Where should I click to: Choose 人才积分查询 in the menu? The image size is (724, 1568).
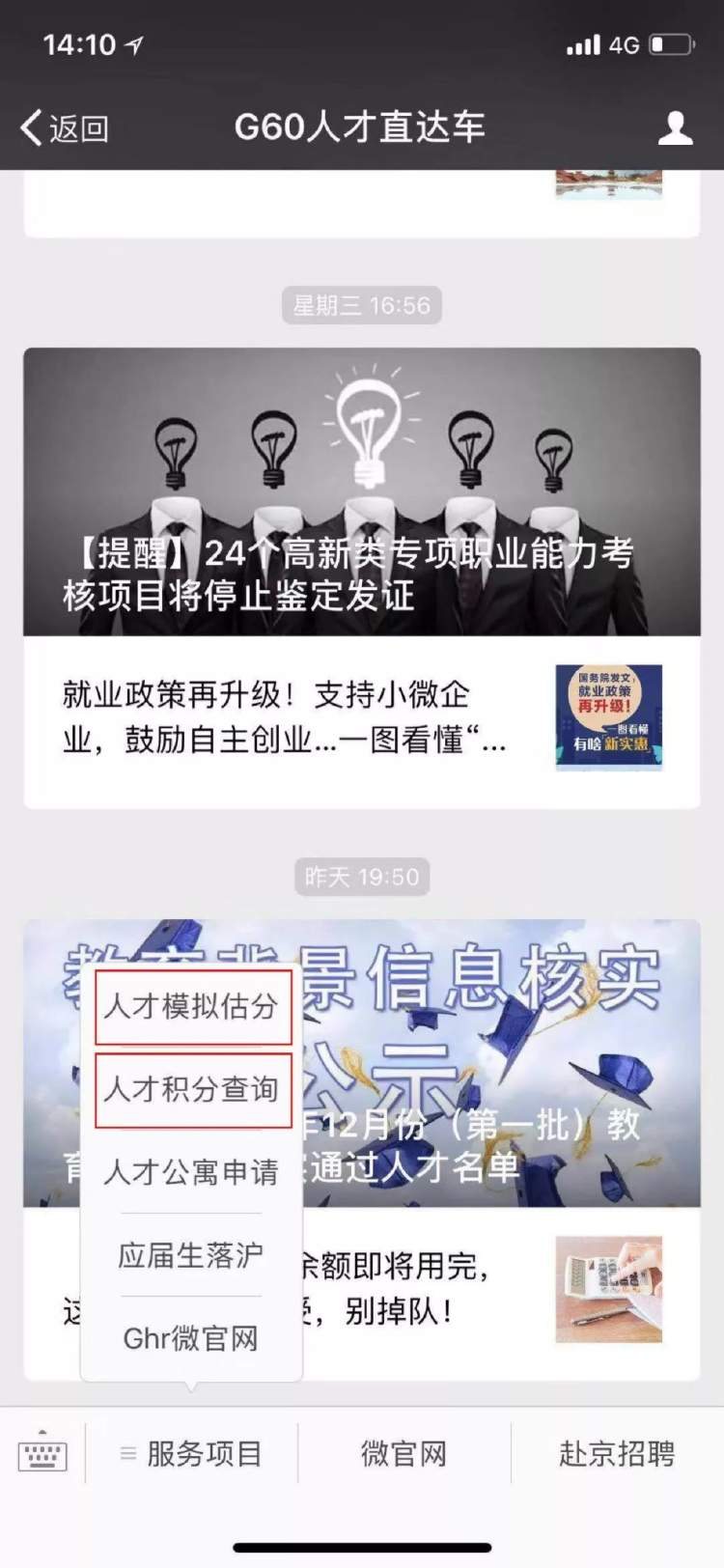click(x=192, y=1089)
